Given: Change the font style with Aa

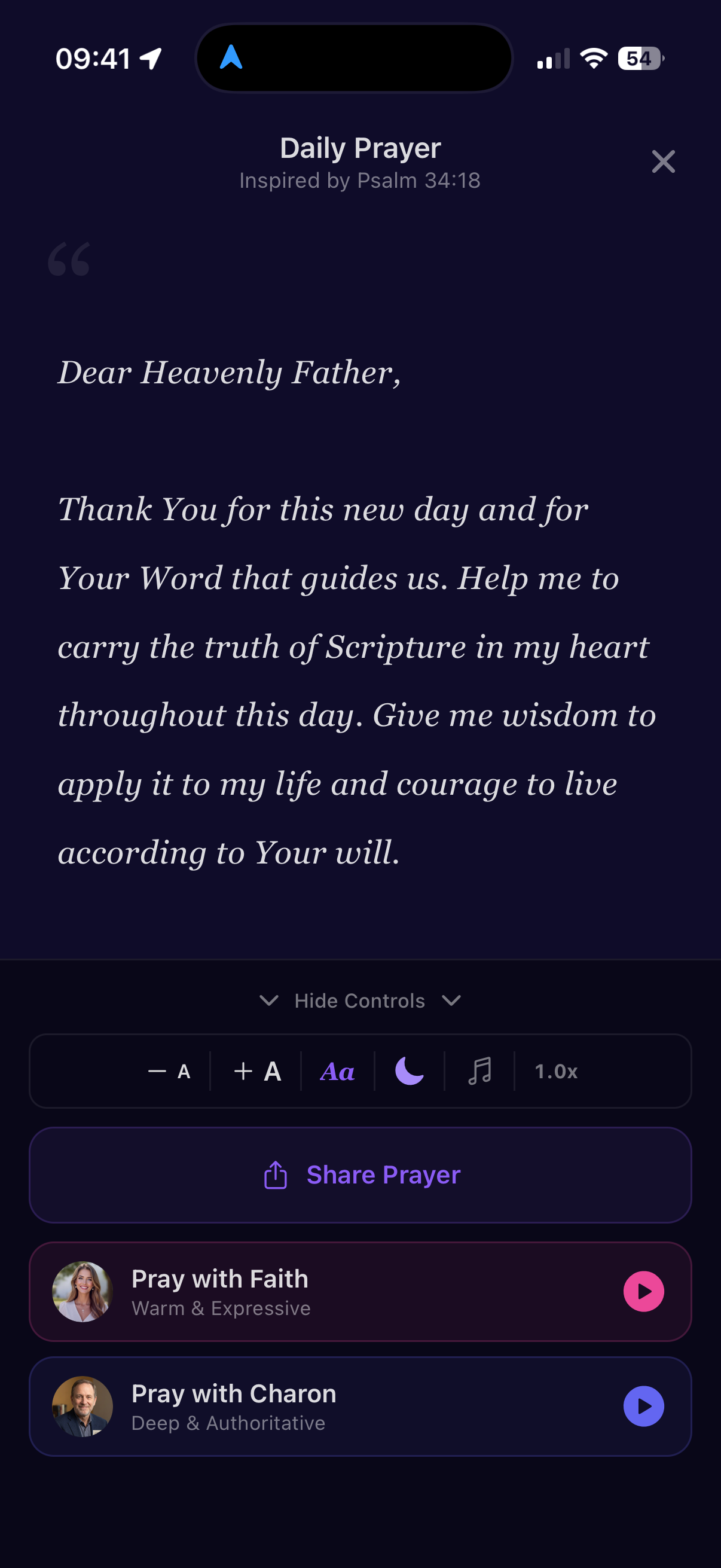Looking at the screenshot, I should click(x=338, y=1071).
